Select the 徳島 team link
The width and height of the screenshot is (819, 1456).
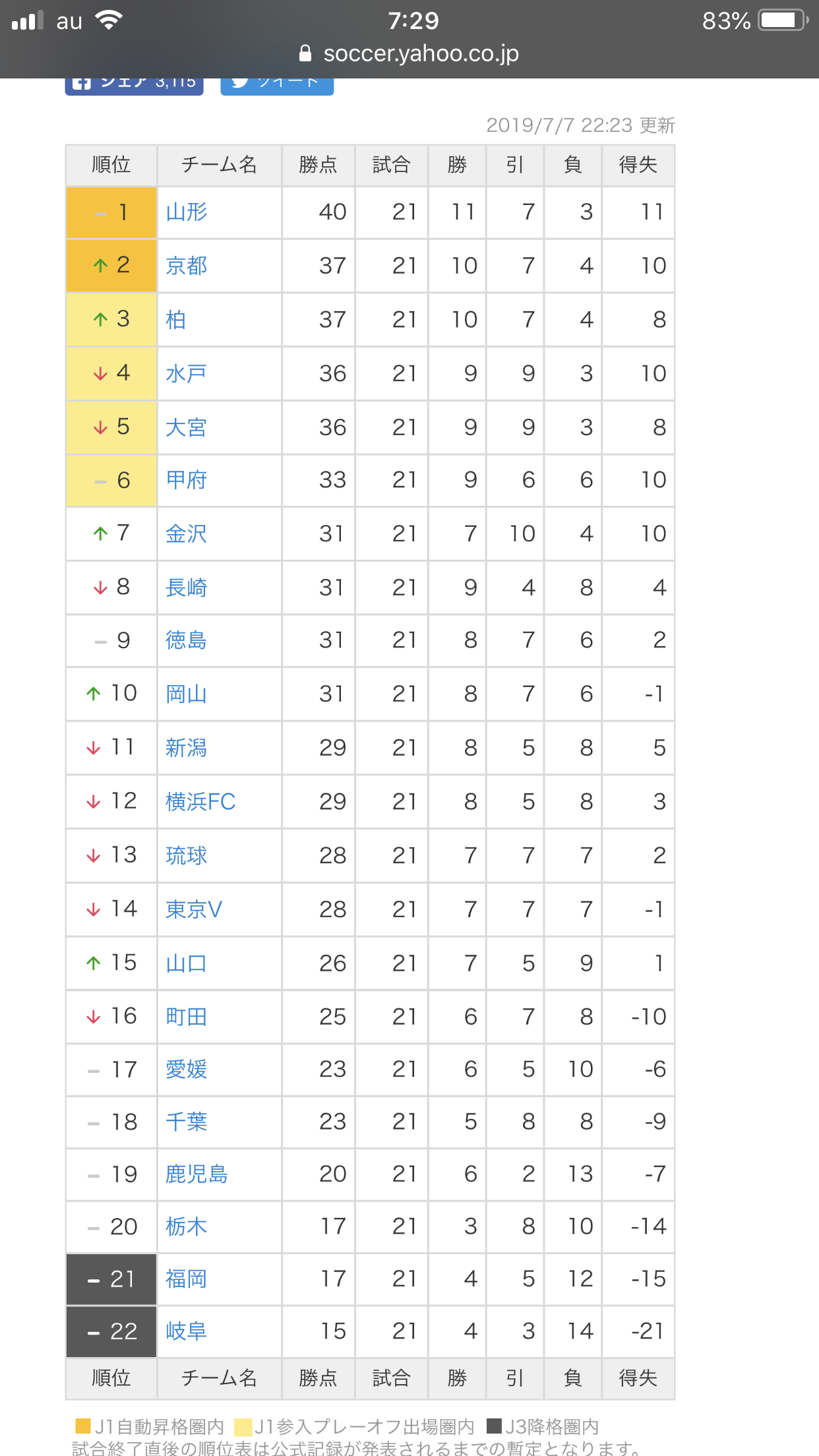point(187,640)
